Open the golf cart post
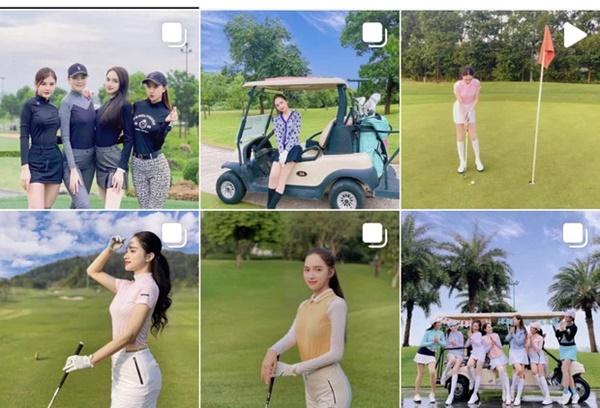 click(299, 109)
